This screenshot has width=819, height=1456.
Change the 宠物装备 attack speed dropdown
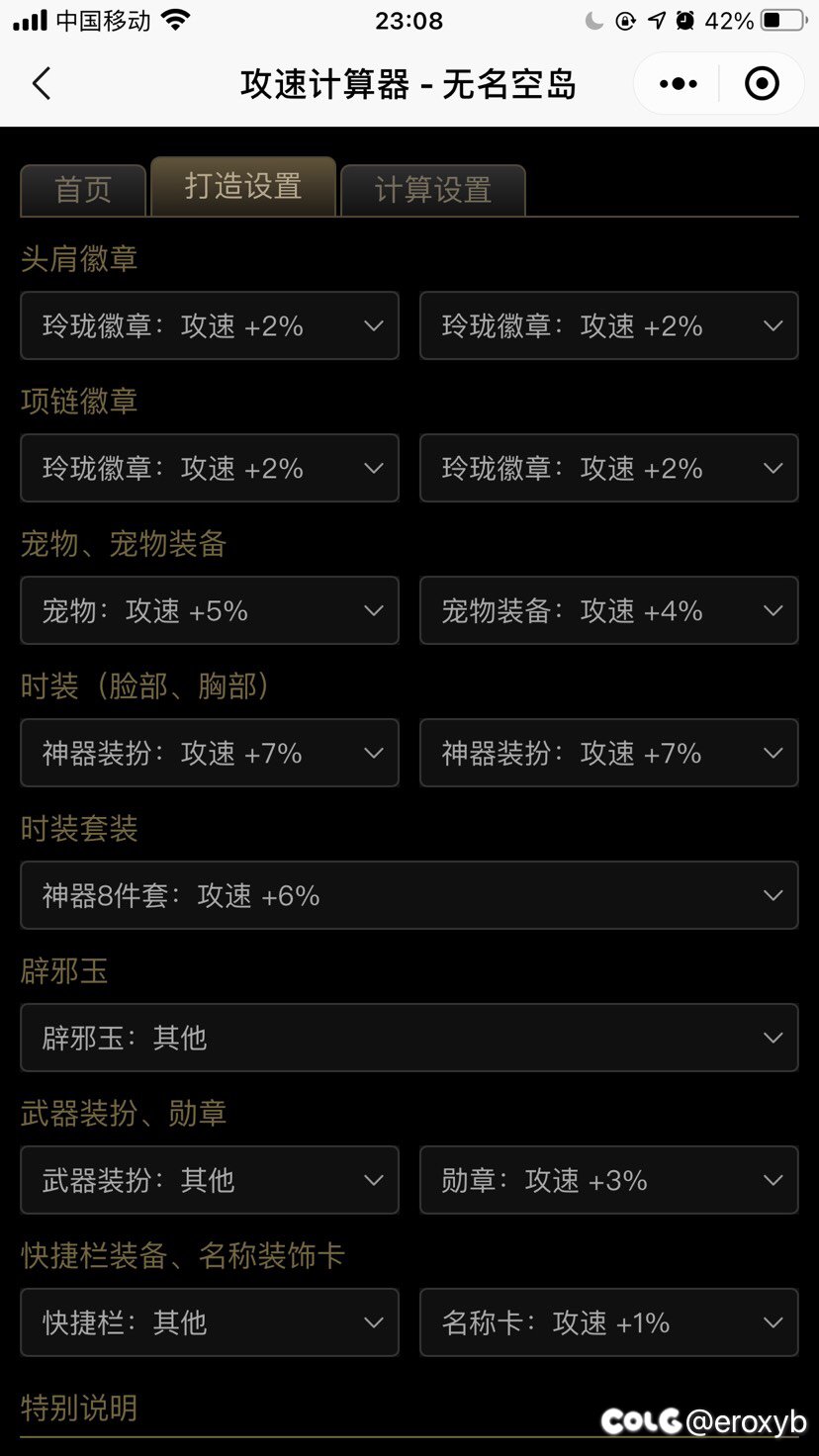(609, 610)
